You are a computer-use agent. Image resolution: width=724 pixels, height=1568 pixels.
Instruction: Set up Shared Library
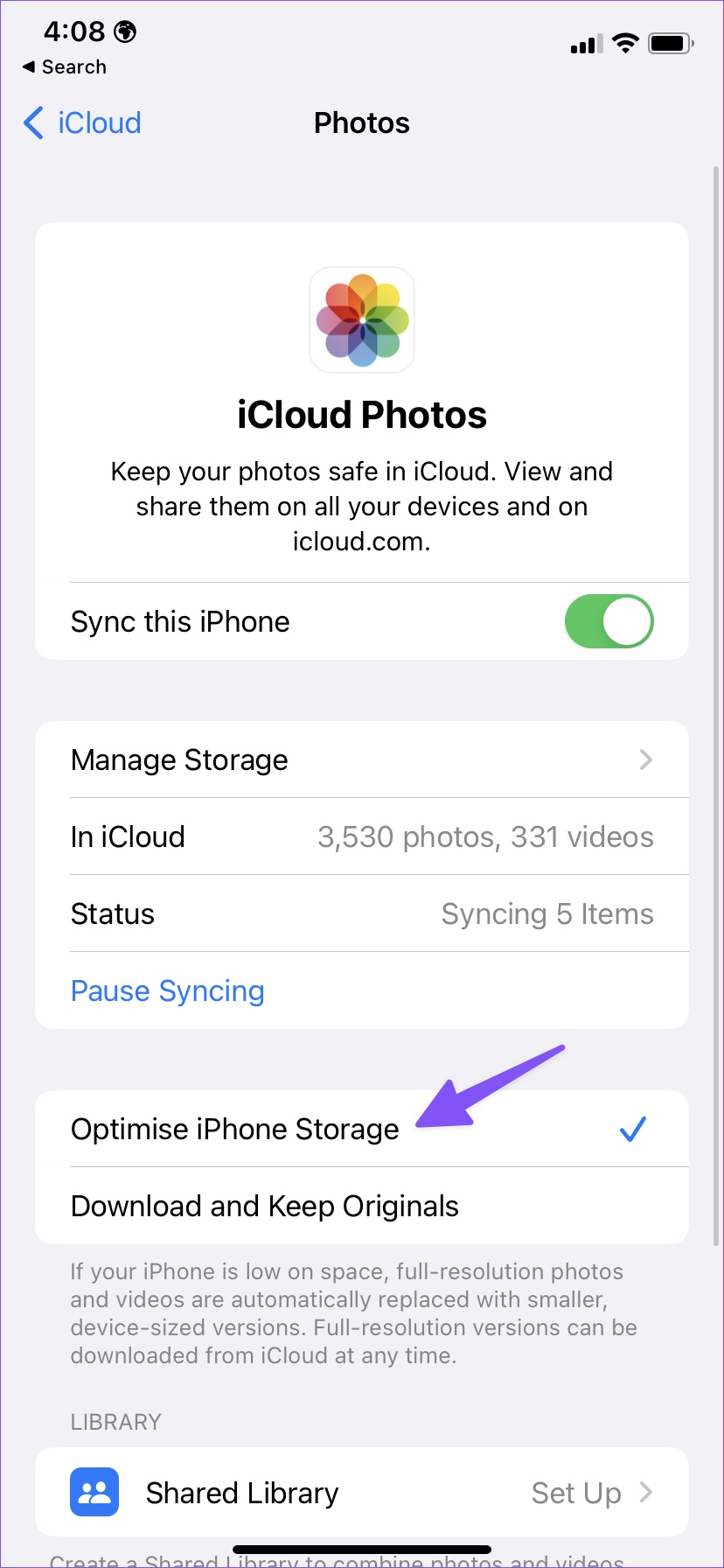362,1492
